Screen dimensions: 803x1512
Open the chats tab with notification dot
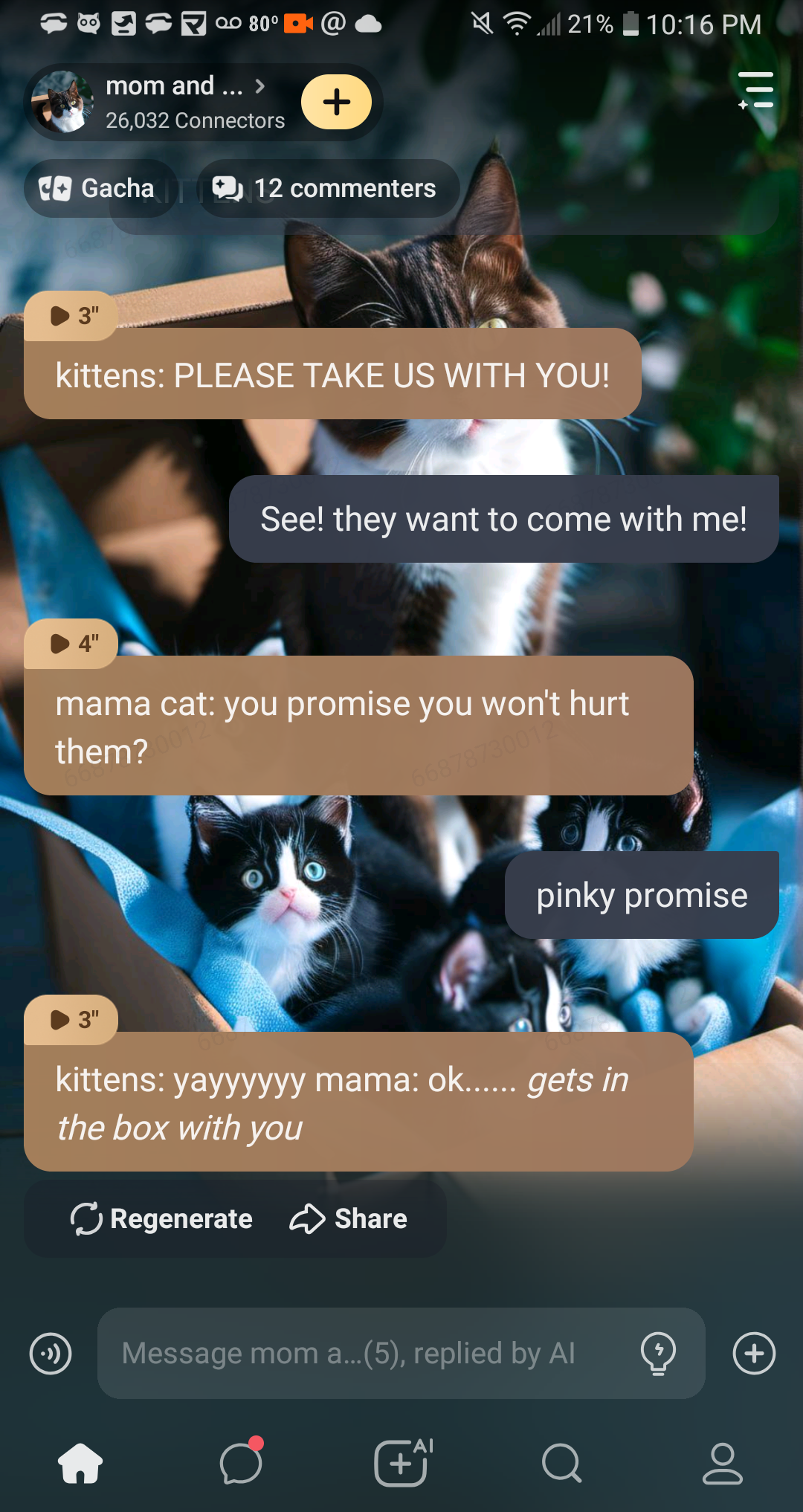click(x=241, y=1464)
